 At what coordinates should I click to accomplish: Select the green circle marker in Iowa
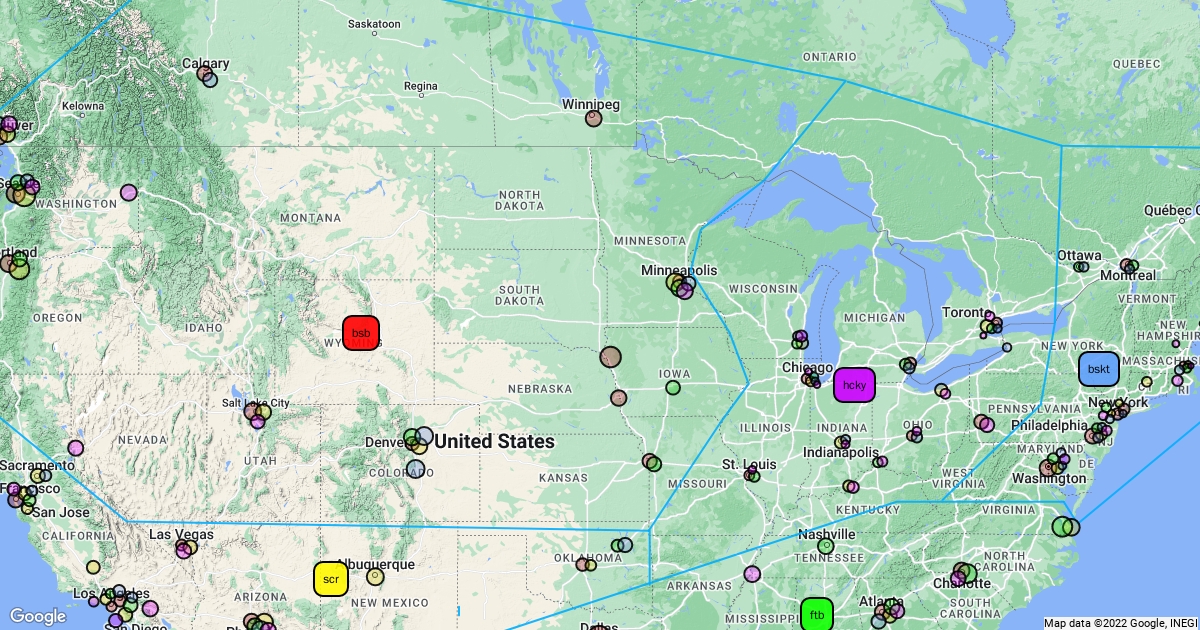[x=673, y=387]
